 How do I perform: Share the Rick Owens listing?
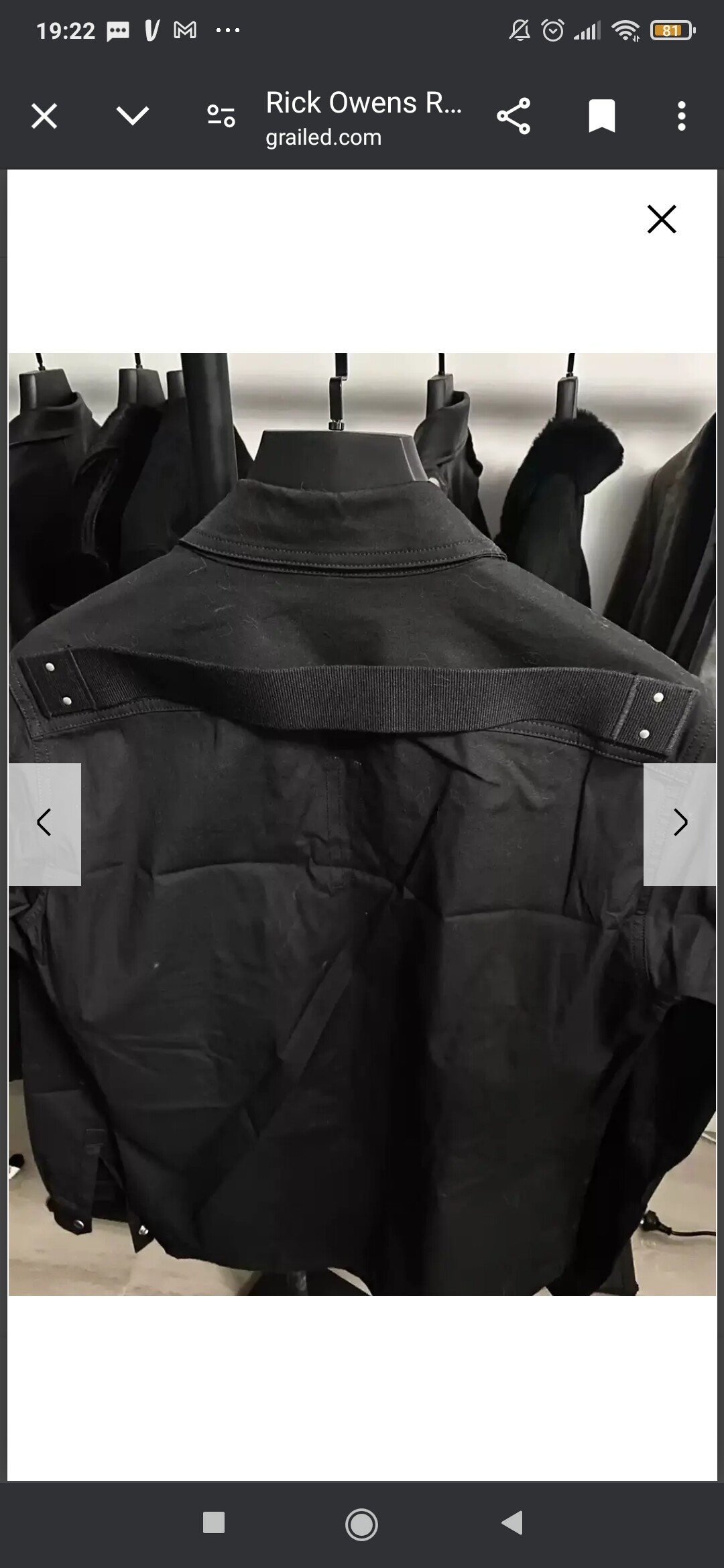514,117
